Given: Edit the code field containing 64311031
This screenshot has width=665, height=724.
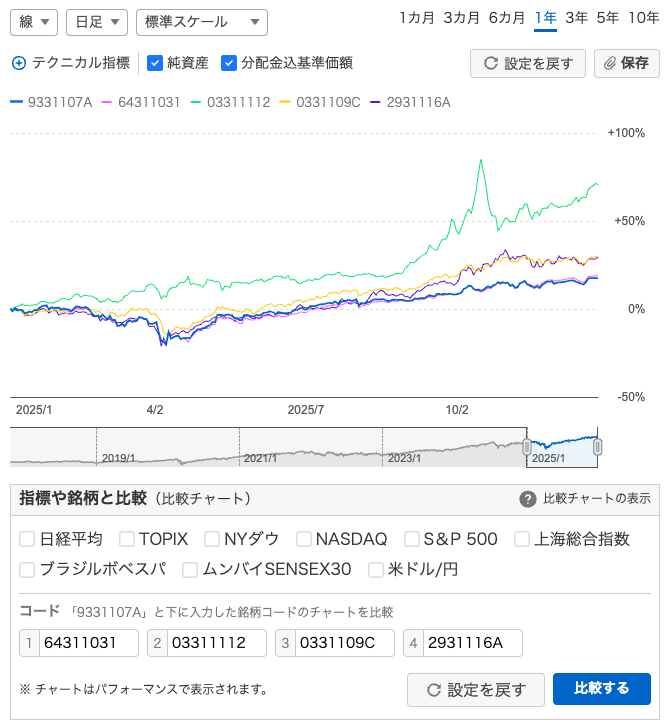Looking at the screenshot, I should click(88, 642).
